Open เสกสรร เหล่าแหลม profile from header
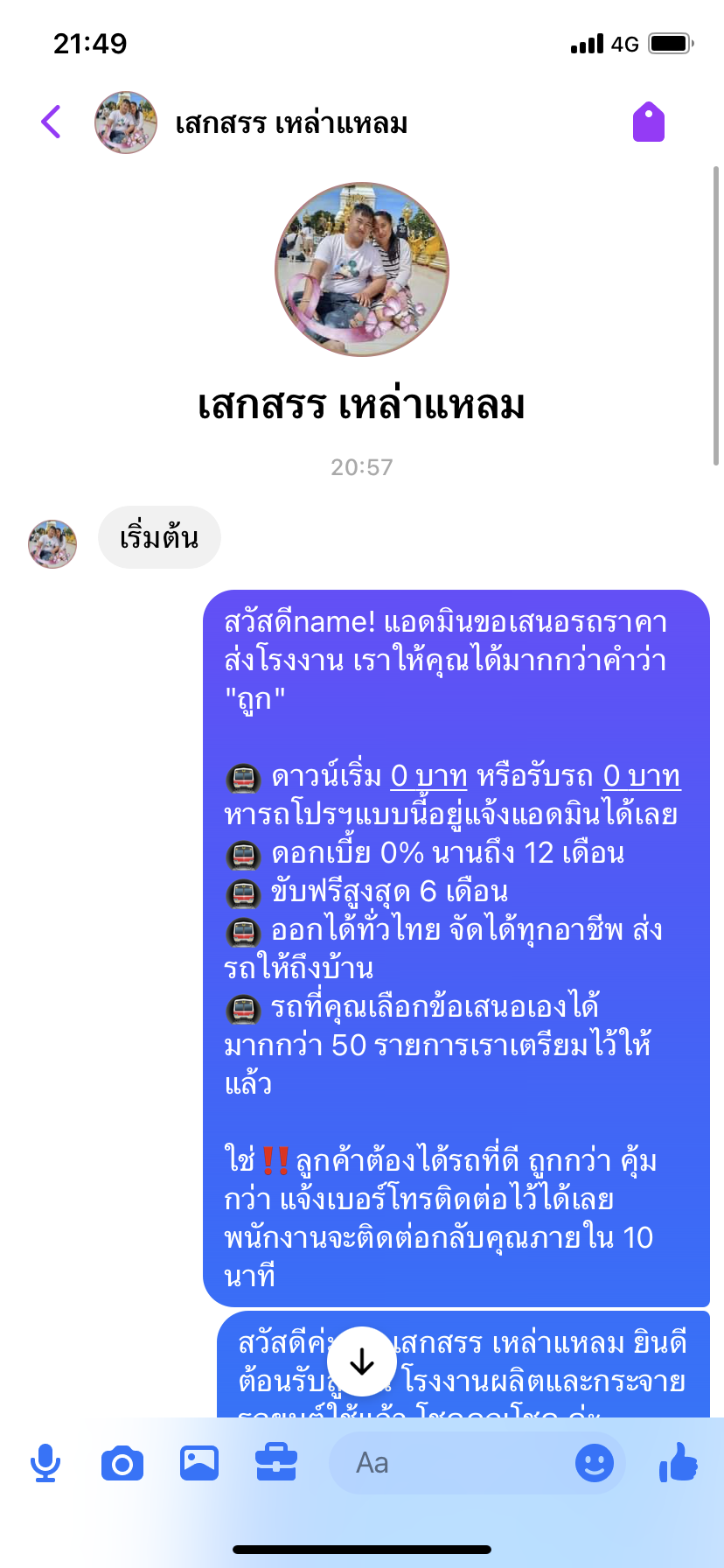Screen dimensions: 724x1568 click(x=290, y=123)
